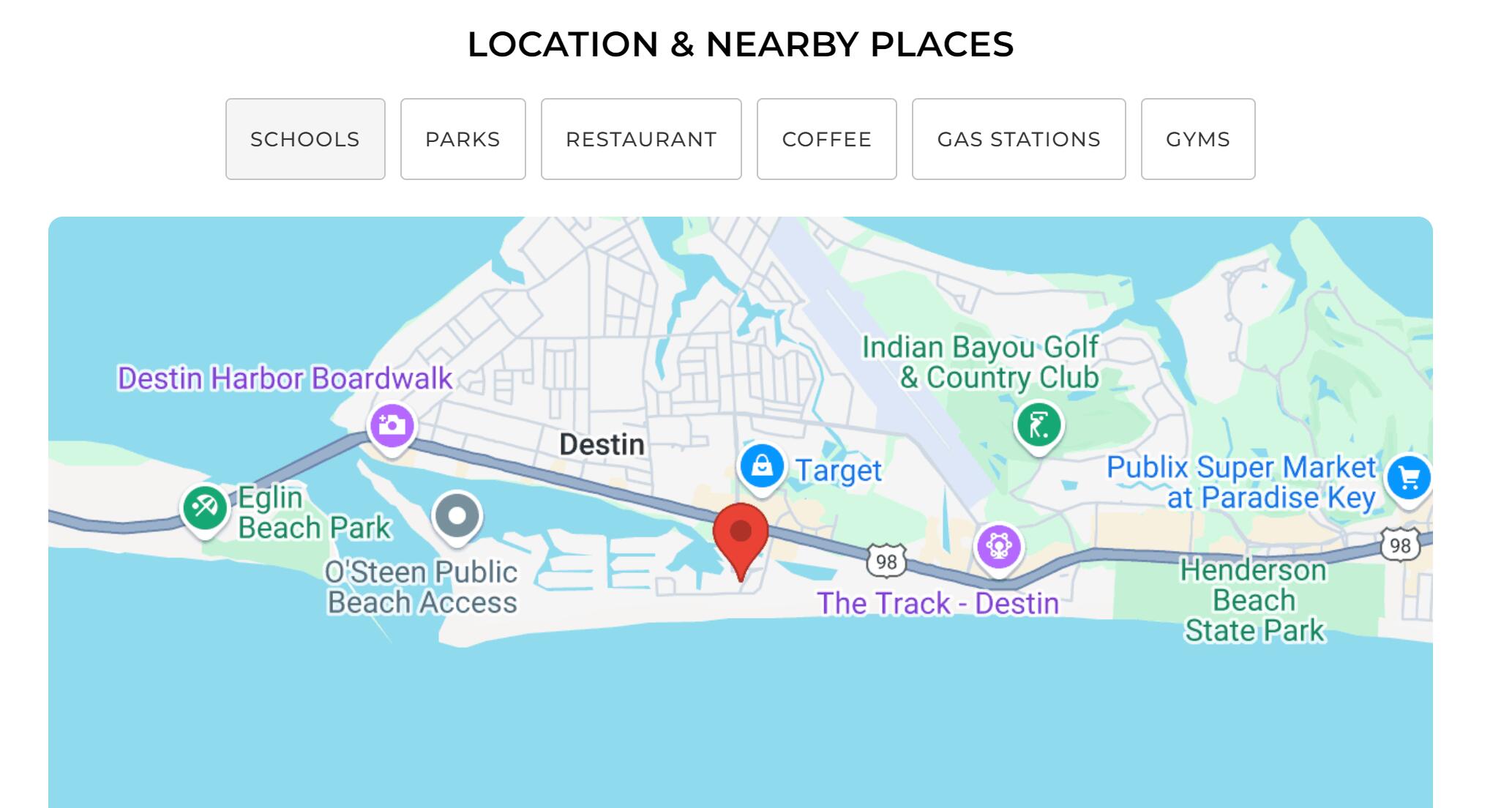1512x808 pixels.
Task: Select the Schools category button
Action: [305, 139]
